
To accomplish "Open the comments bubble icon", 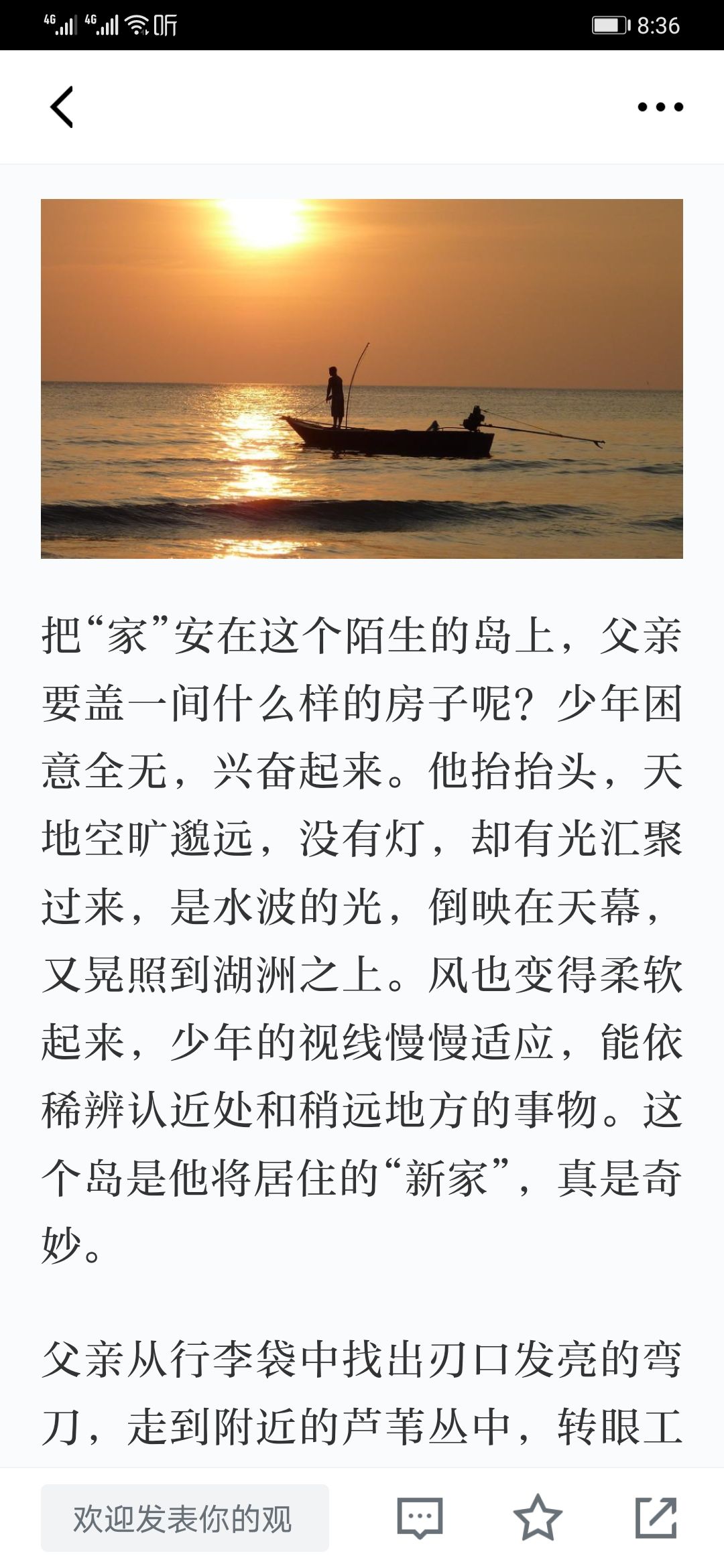I will coord(420,1518).
